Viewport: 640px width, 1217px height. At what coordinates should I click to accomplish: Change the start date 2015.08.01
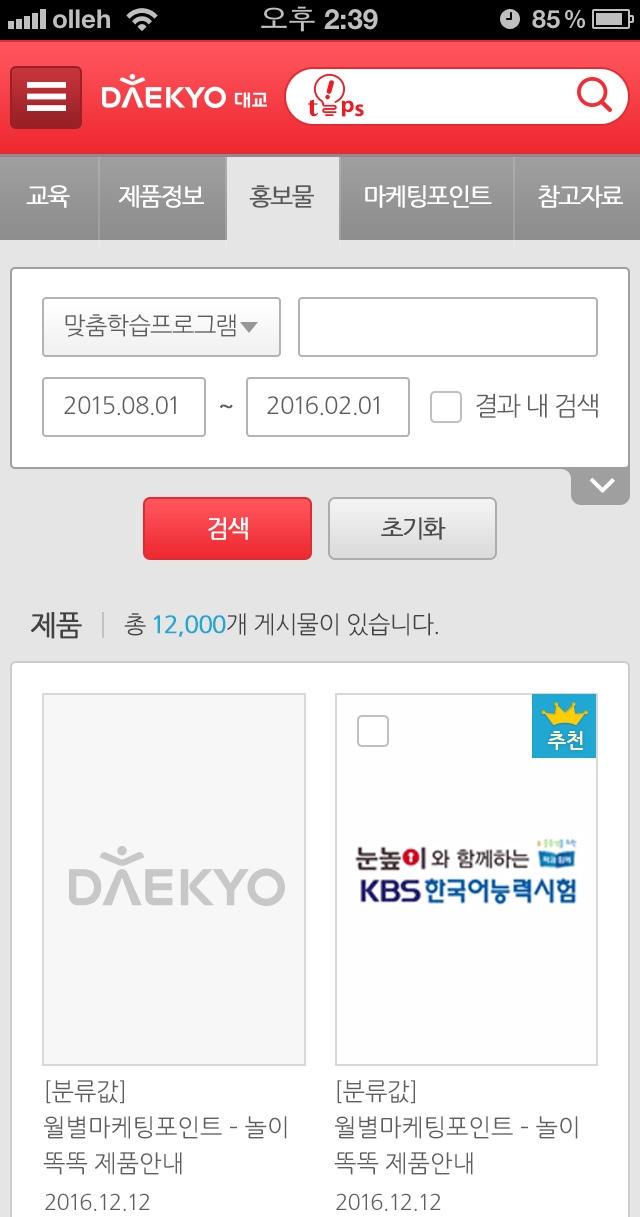point(123,407)
